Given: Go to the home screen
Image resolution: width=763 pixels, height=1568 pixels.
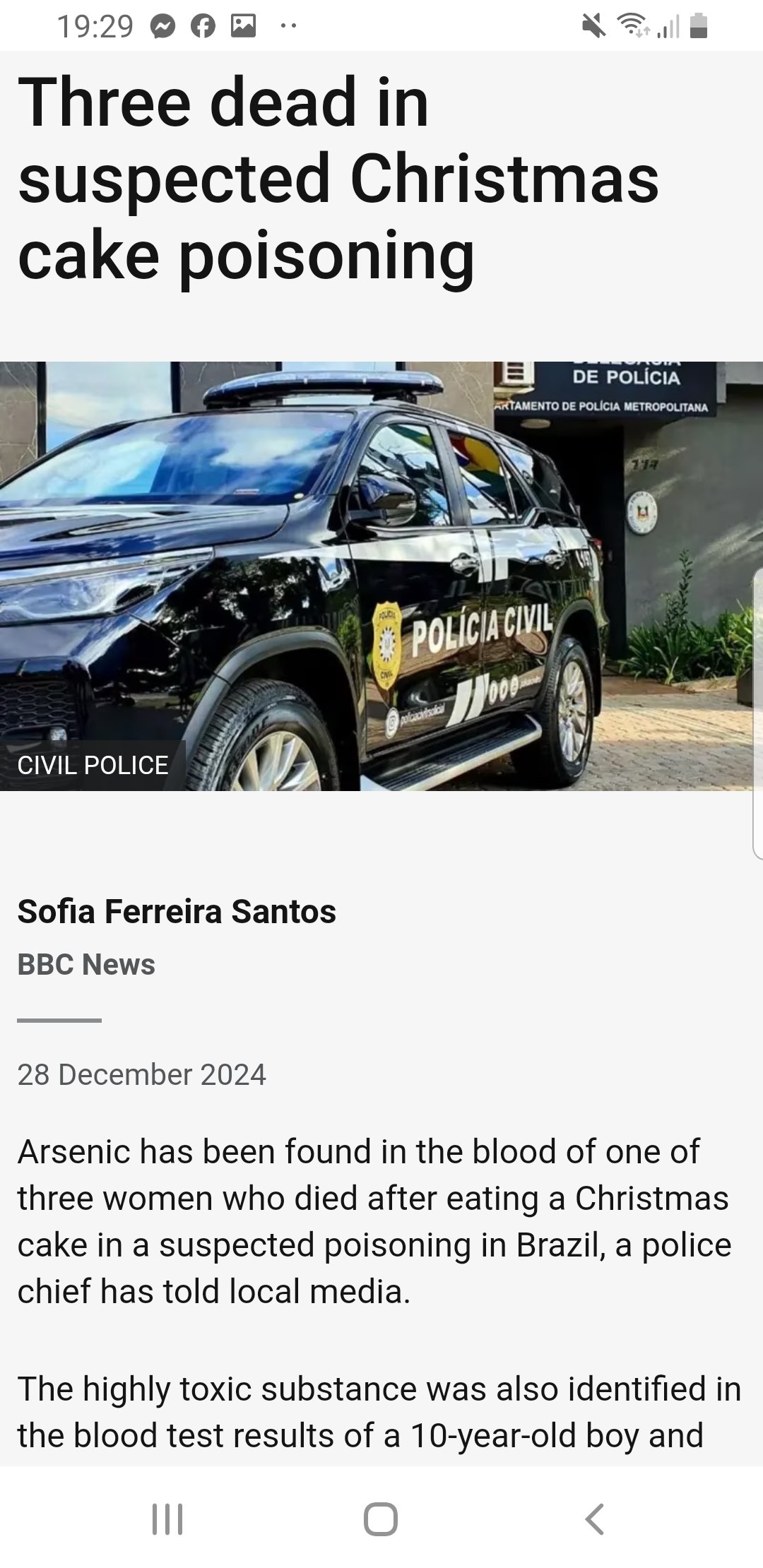Looking at the screenshot, I should pos(381,1519).
